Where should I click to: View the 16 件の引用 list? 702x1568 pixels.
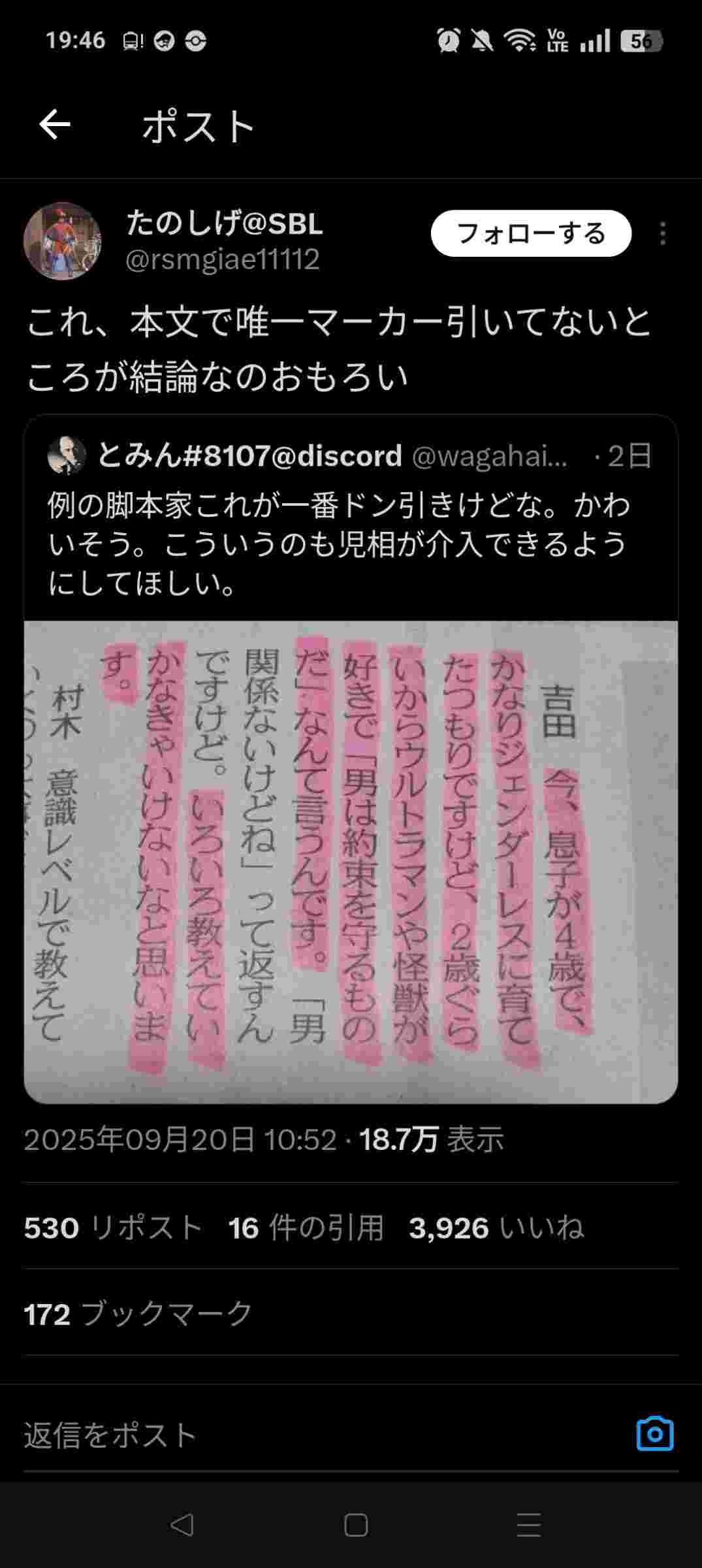[305, 1228]
